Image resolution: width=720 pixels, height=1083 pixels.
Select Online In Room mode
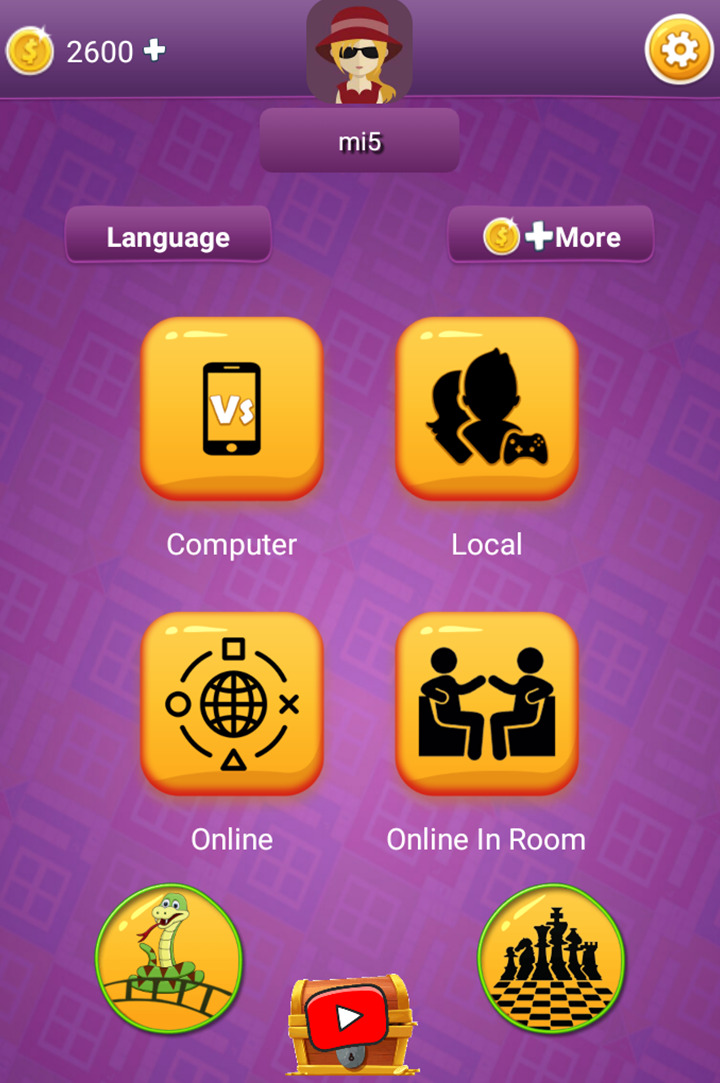487,703
